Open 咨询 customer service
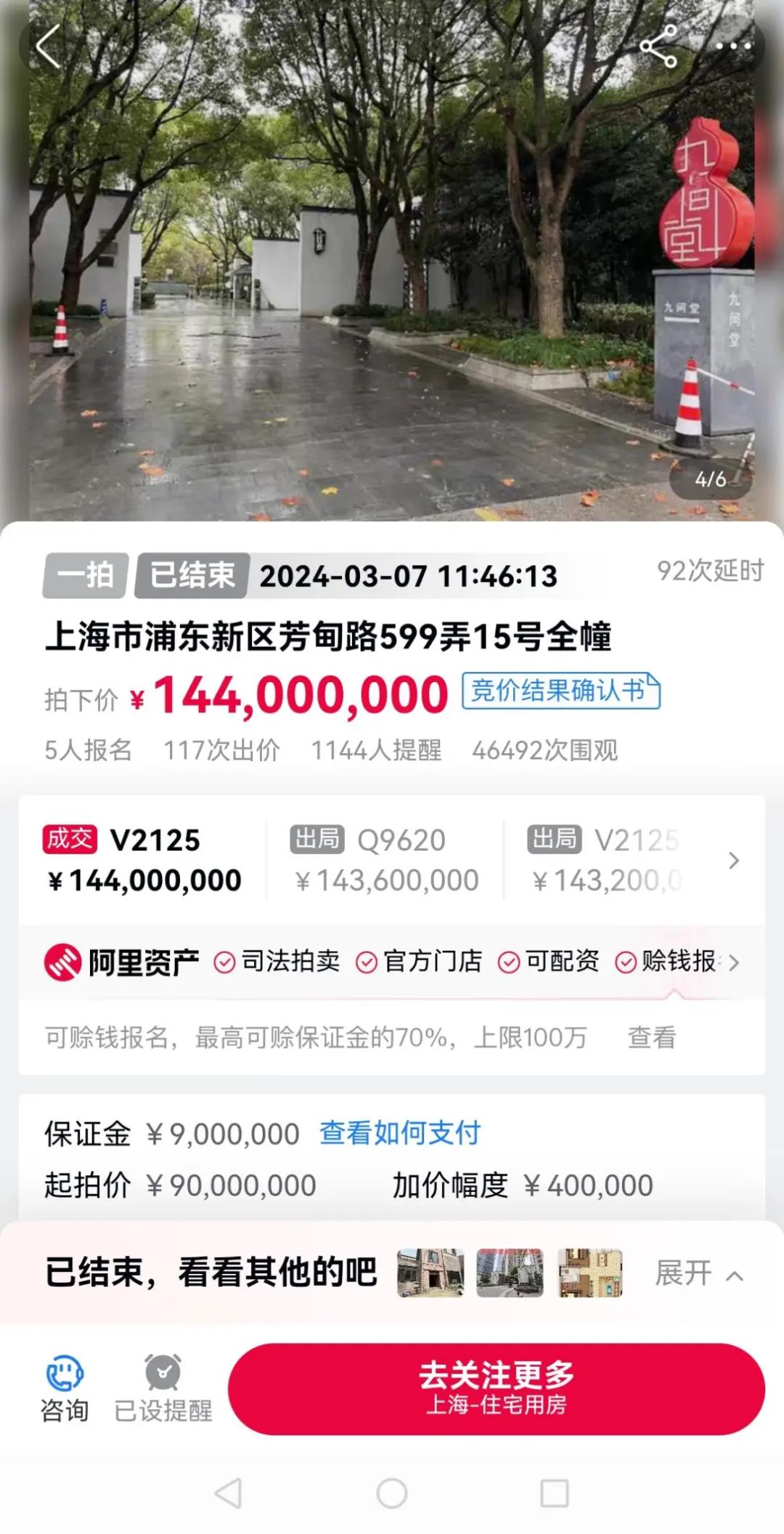The width and height of the screenshot is (784, 1534). pyautogui.click(x=65, y=1388)
